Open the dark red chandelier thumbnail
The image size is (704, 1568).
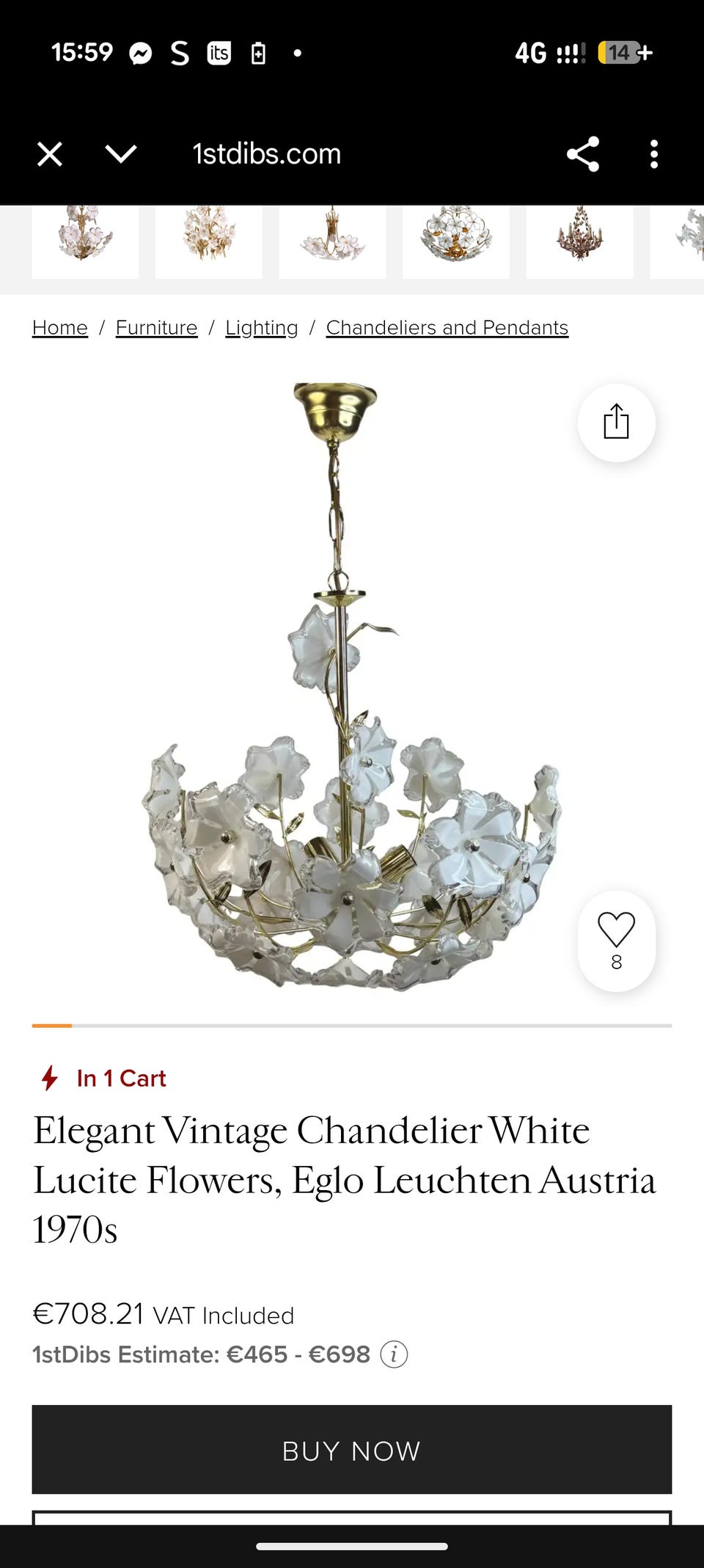(580, 241)
